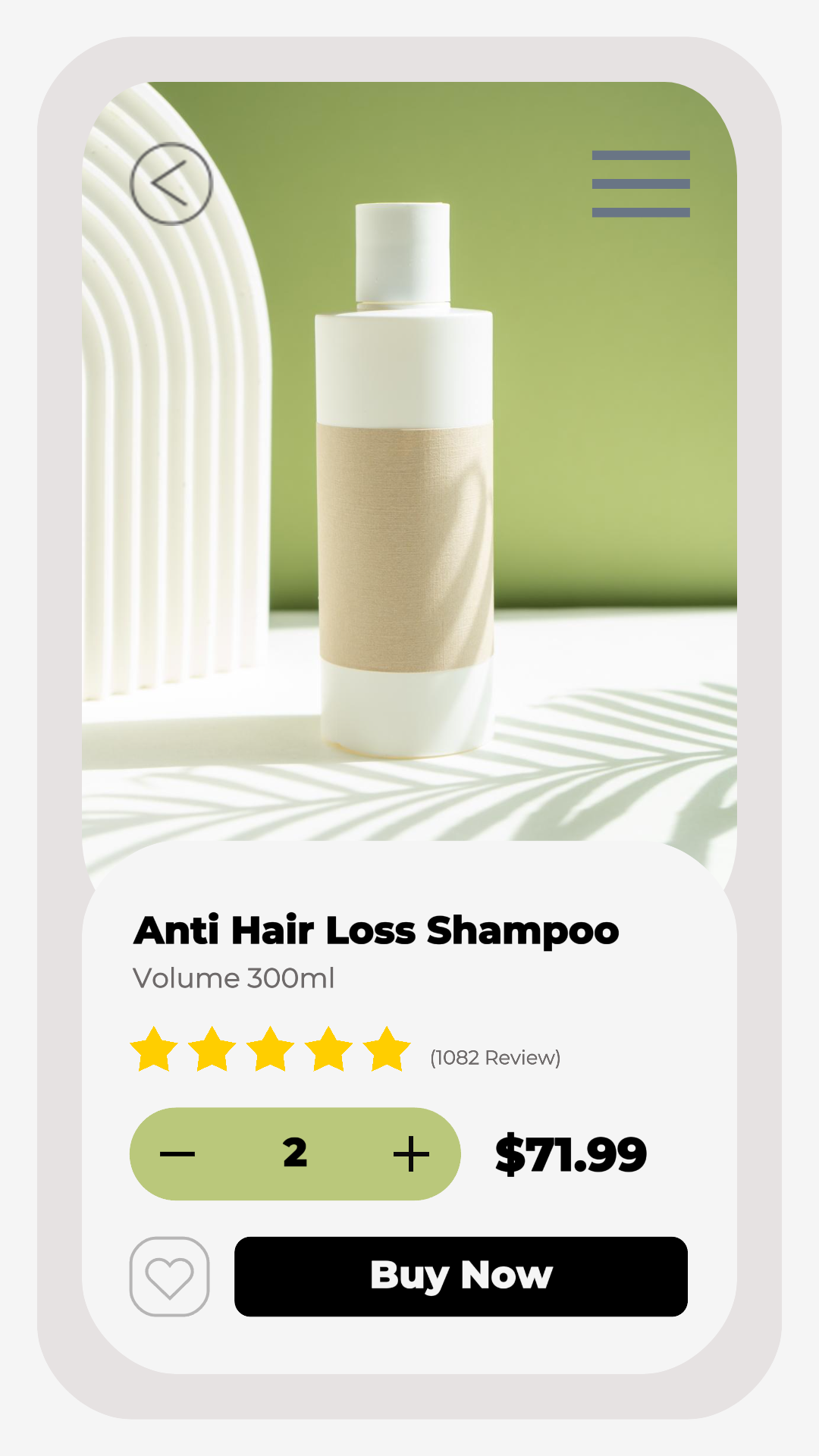Add shampoo to favorites with heart
Image resolution: width=819 pixels, height=1456 pixels.
169,1277
